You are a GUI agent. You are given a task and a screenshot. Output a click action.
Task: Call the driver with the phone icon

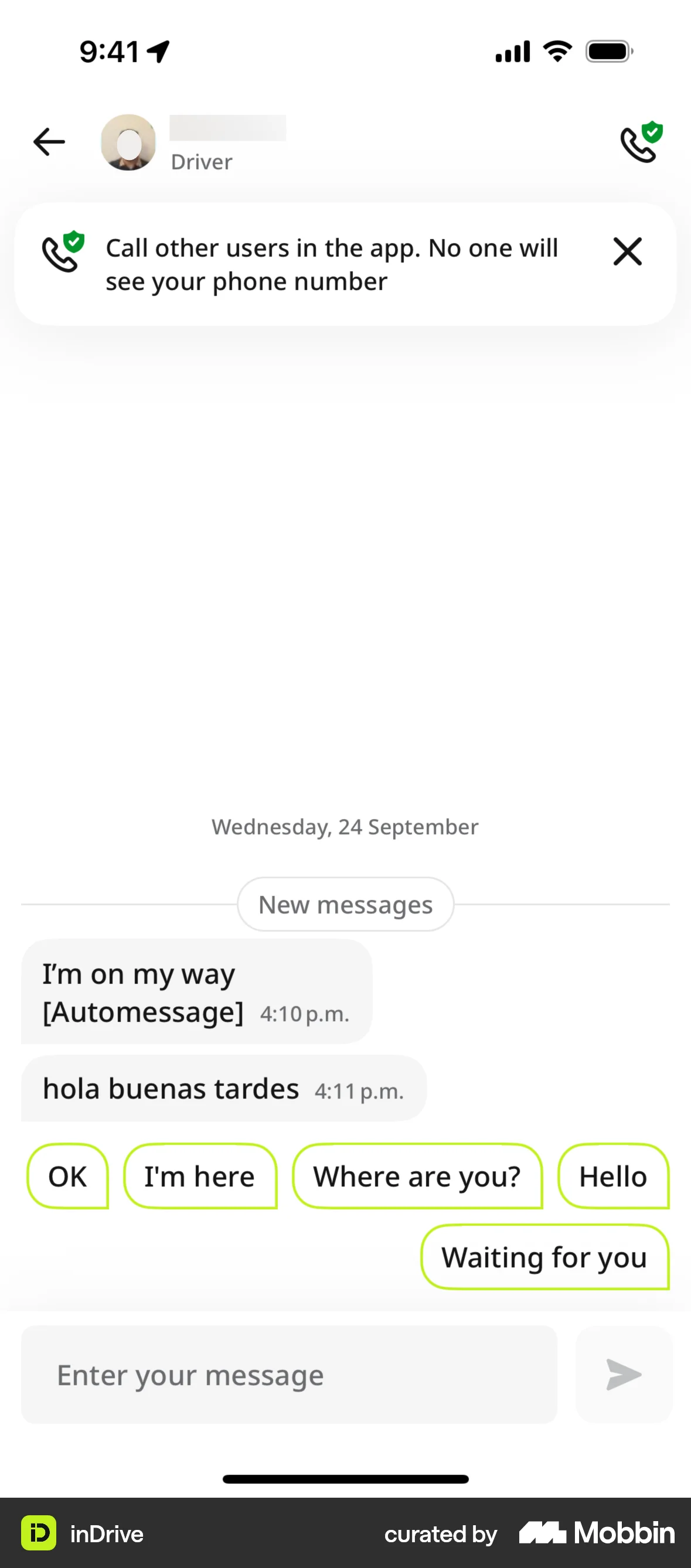coord(641,142)
